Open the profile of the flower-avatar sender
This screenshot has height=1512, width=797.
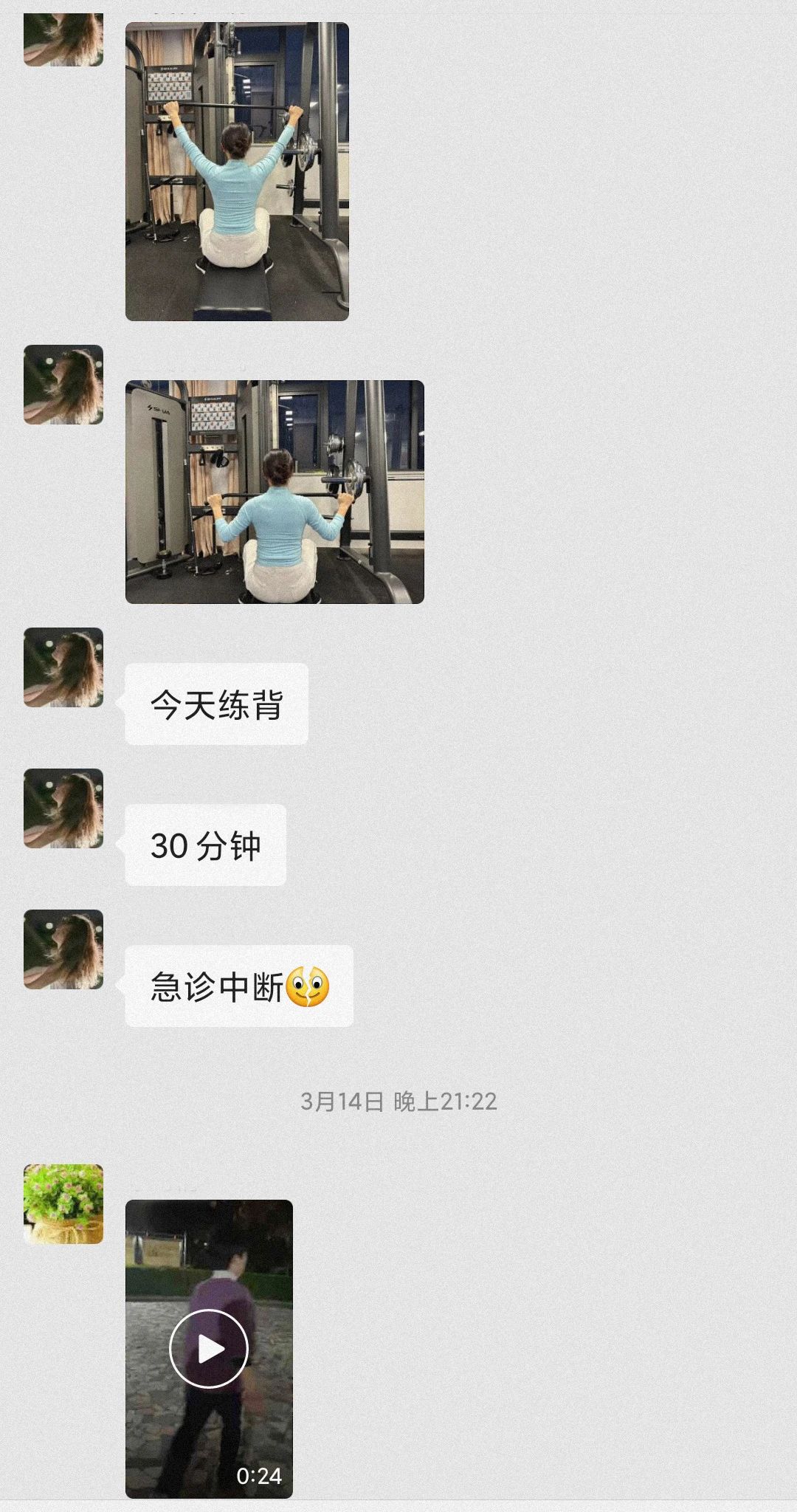(63, 1204)
